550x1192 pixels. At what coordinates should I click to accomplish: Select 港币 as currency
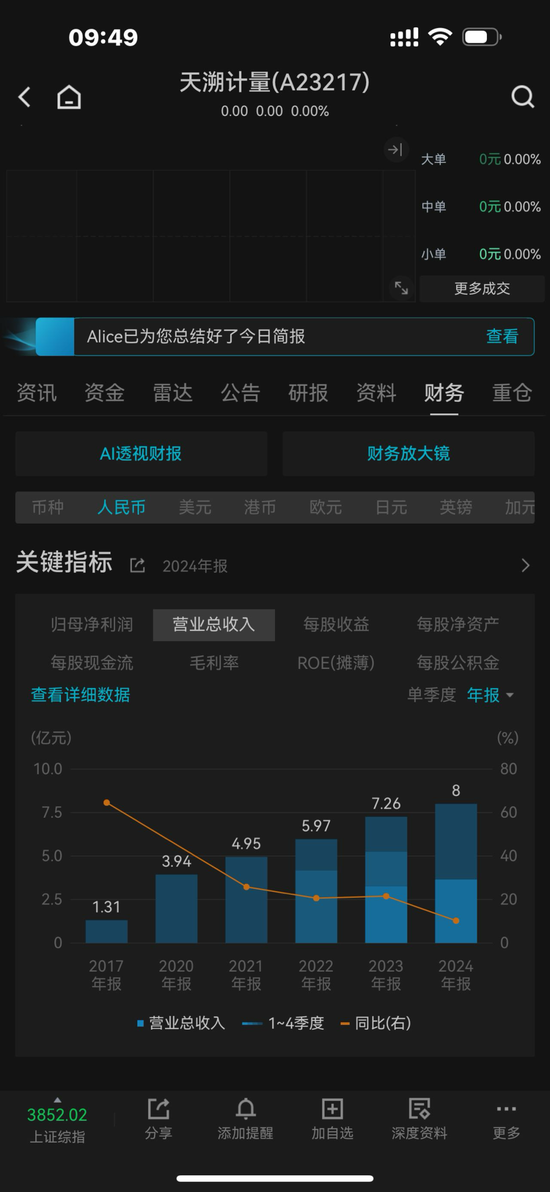point(260,507)
